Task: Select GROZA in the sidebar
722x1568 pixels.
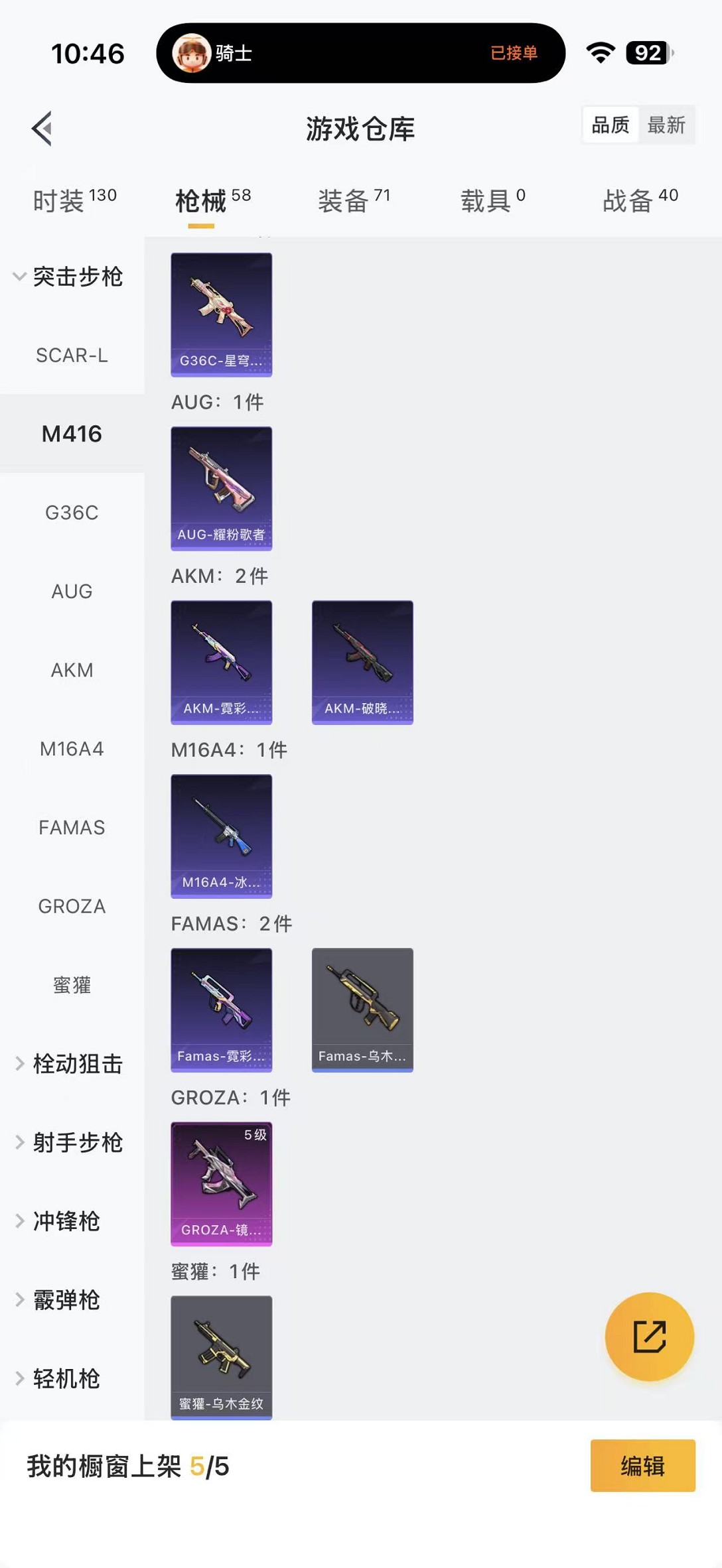Action: tap(72, 906)
